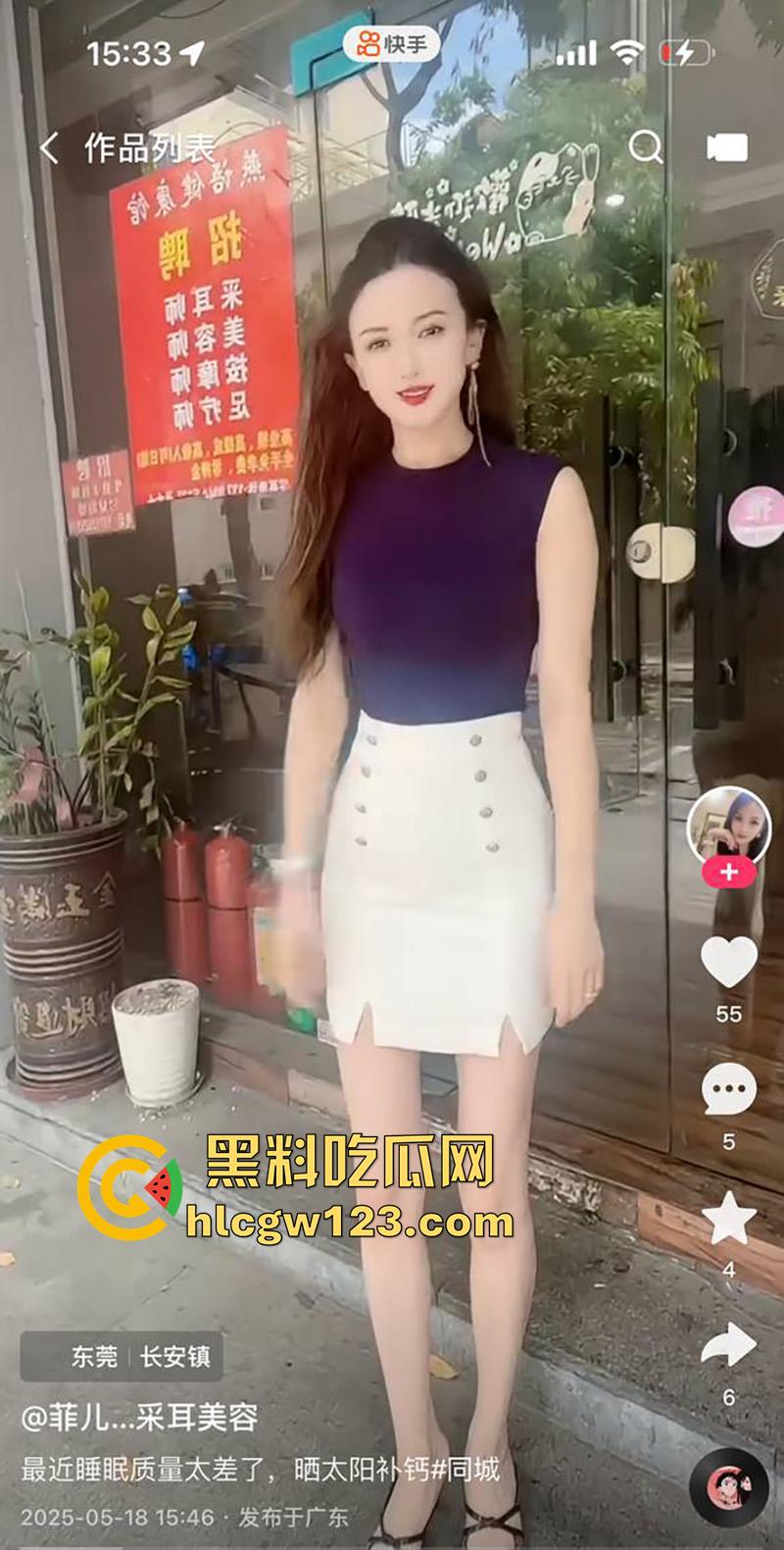Tap the creator avatar thumbnail
Image resolution: width=784 pixels, height=1550 pixels.
(x=727, y=825)
